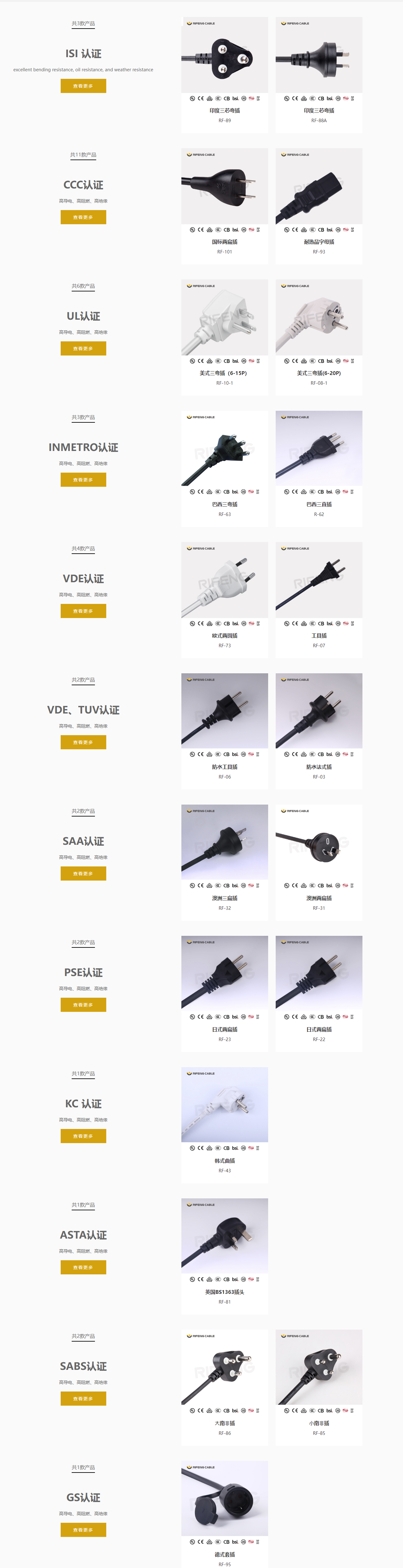Tap 查看更多 under ISI 认证
The width and height of the screenshot is (403, 1568).
click(x=83, y=86)
